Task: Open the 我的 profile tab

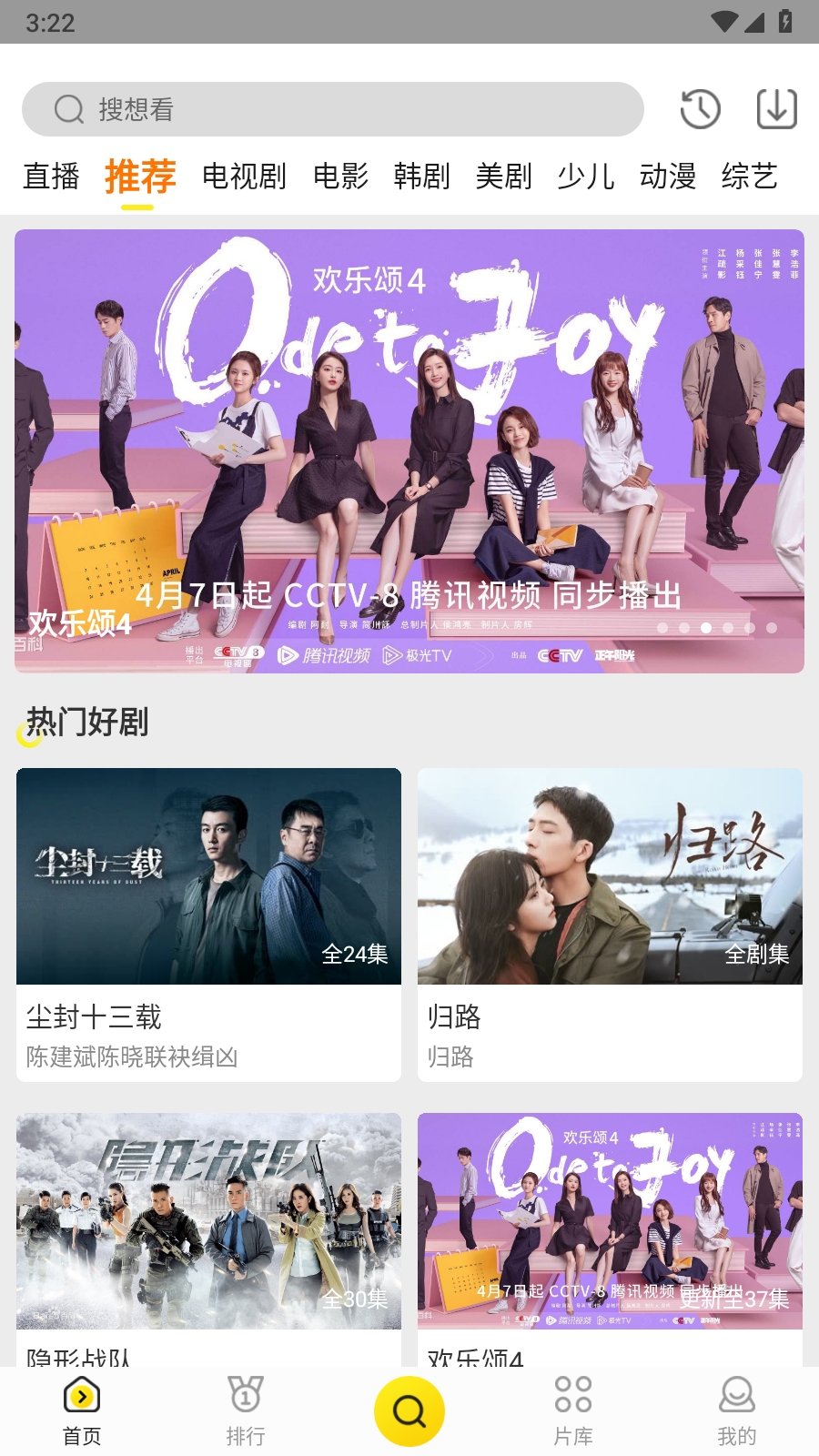Action: coord(736,1410)
